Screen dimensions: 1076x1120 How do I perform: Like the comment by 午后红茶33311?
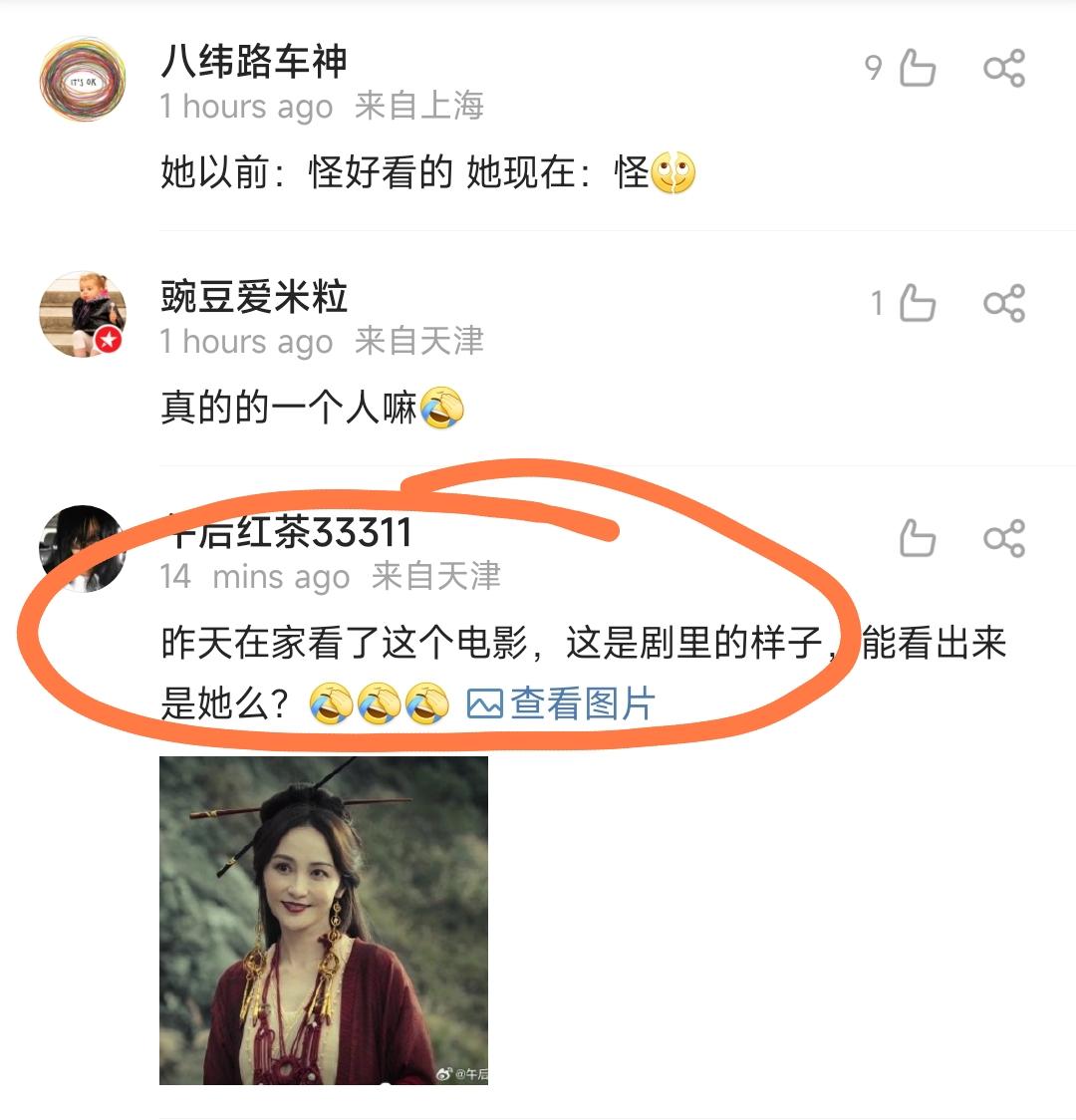pyautogui.click(x=917, y=538)
